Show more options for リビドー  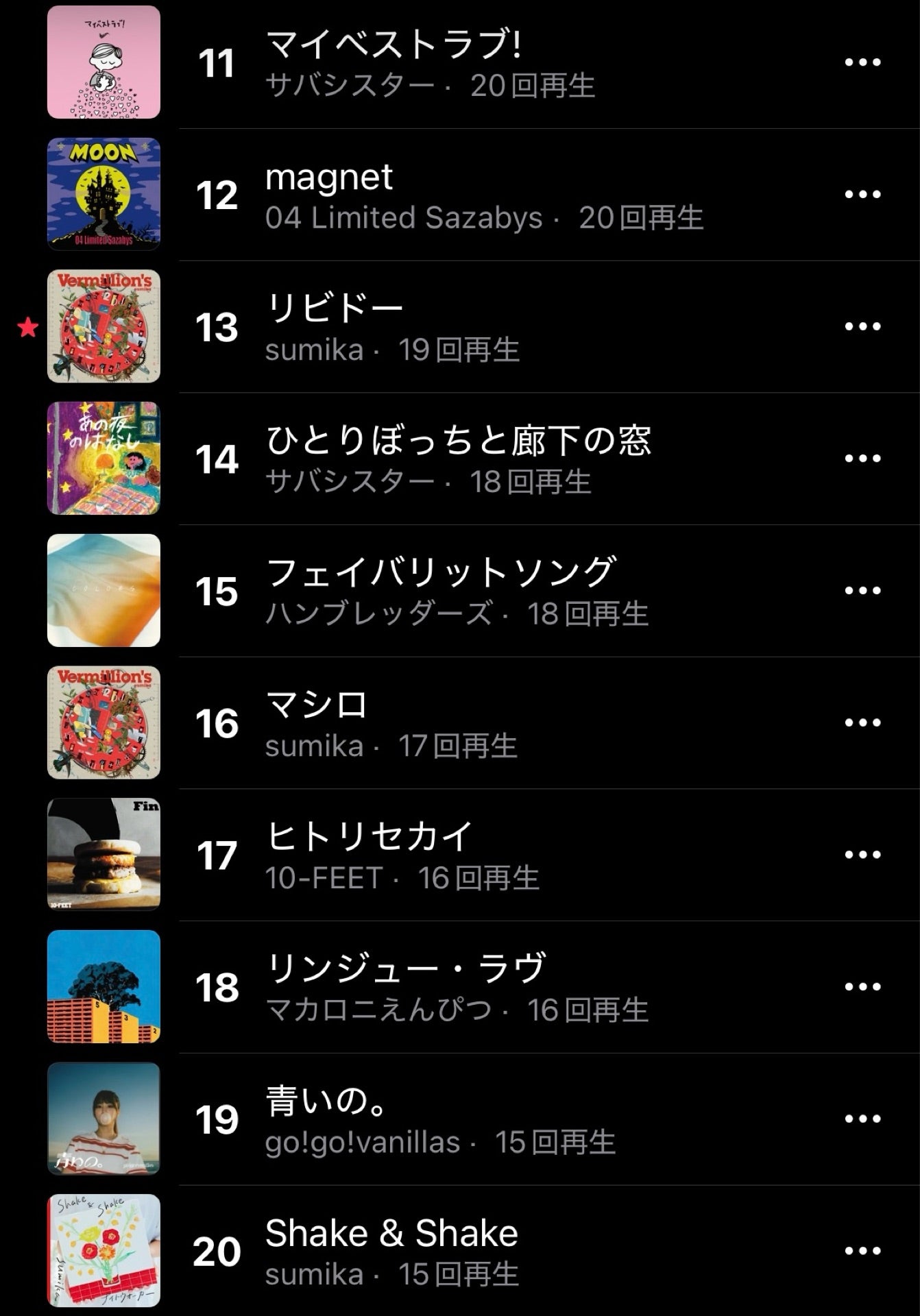tap(862, 327)
